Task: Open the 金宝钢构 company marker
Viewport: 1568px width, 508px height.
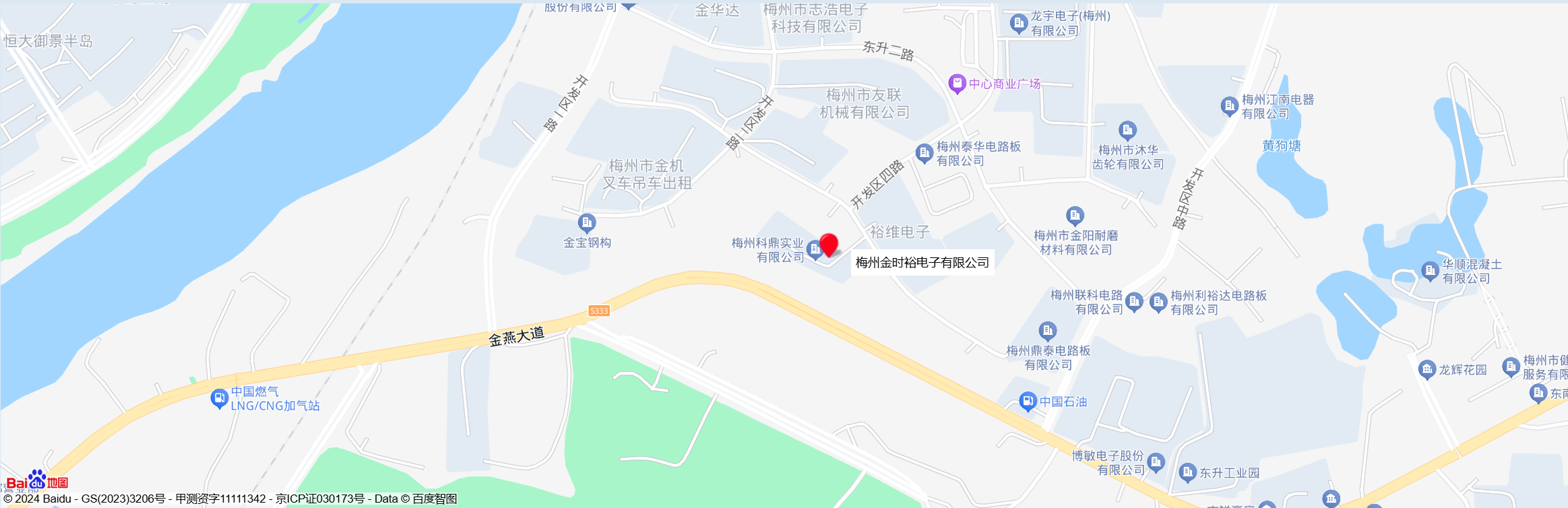Action: point(587,222)
